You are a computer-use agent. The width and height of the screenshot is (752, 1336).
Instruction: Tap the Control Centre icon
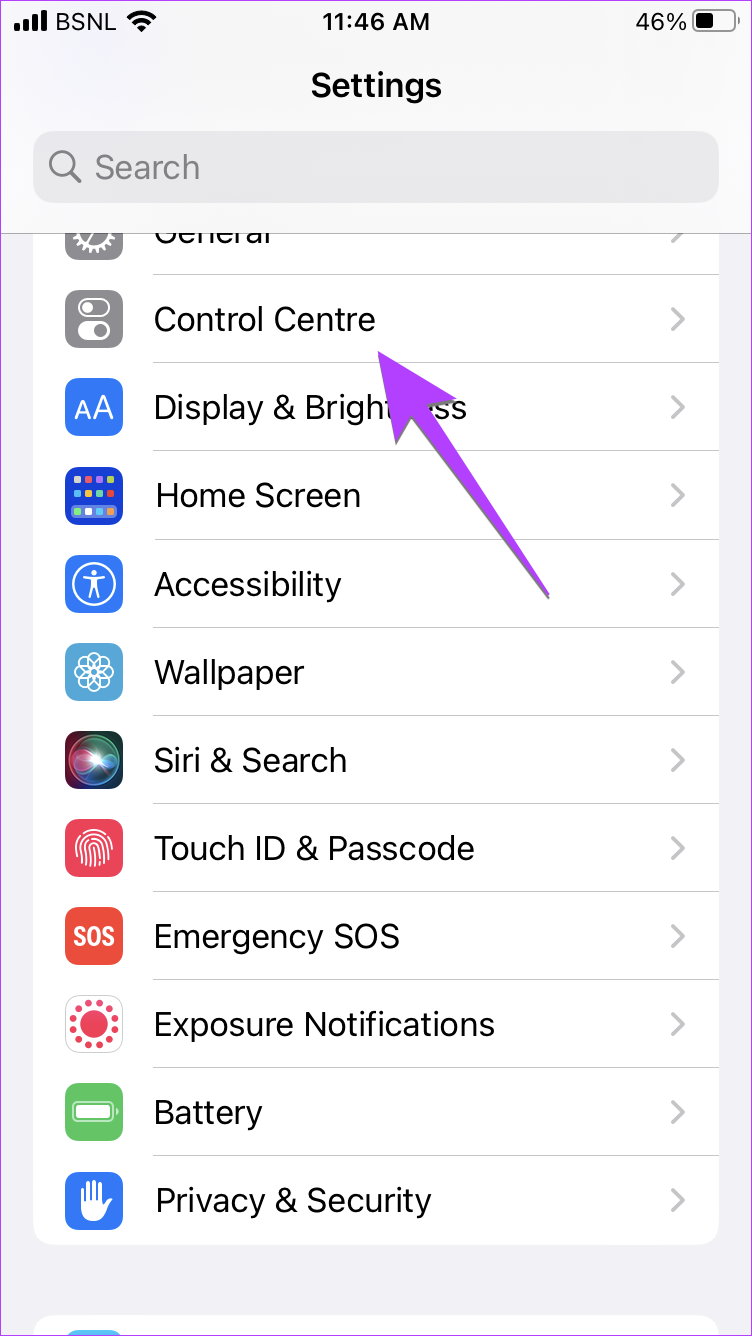pyautogui.click(x=93, y=319)
